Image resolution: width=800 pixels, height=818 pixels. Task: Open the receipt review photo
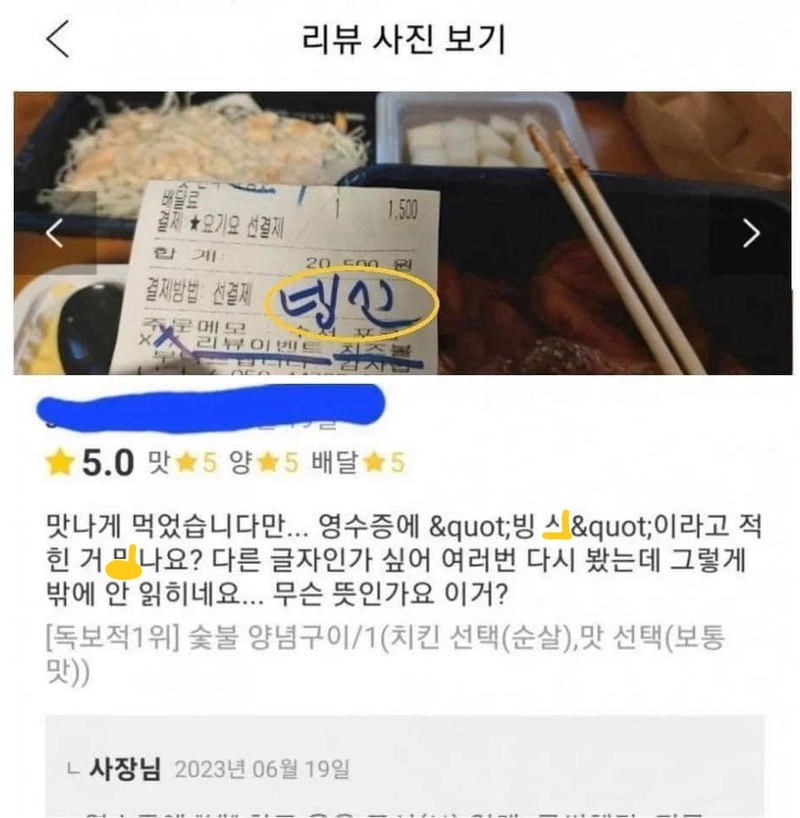(x=400, y=234)
